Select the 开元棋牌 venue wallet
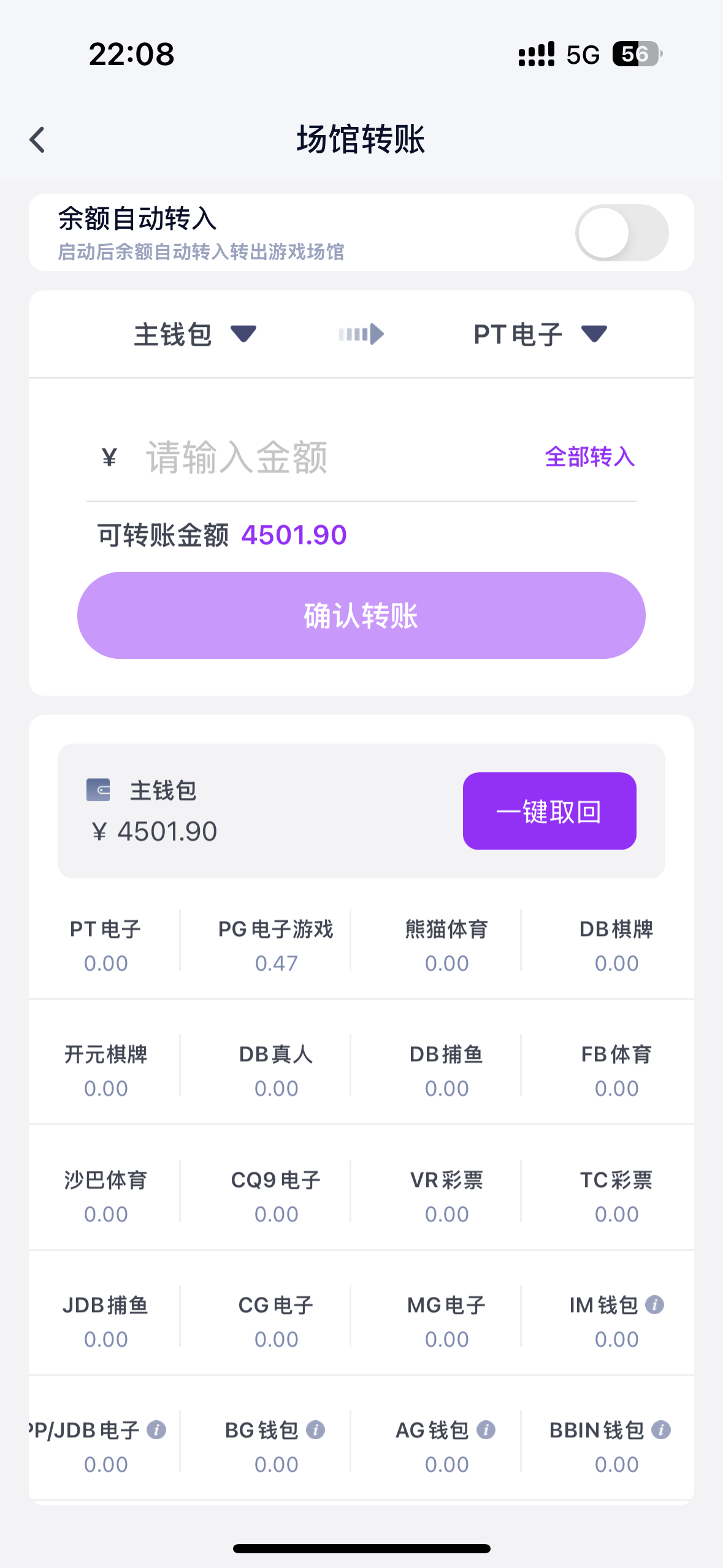 (105, 1070)
